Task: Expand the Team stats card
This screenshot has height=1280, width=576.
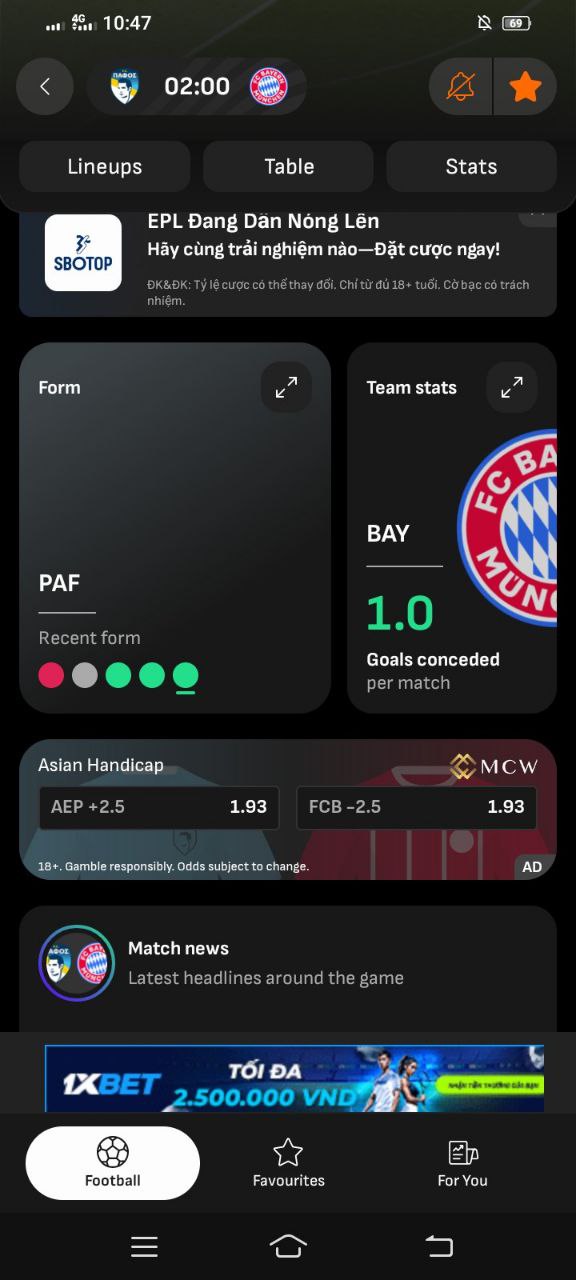Action: 512,387
